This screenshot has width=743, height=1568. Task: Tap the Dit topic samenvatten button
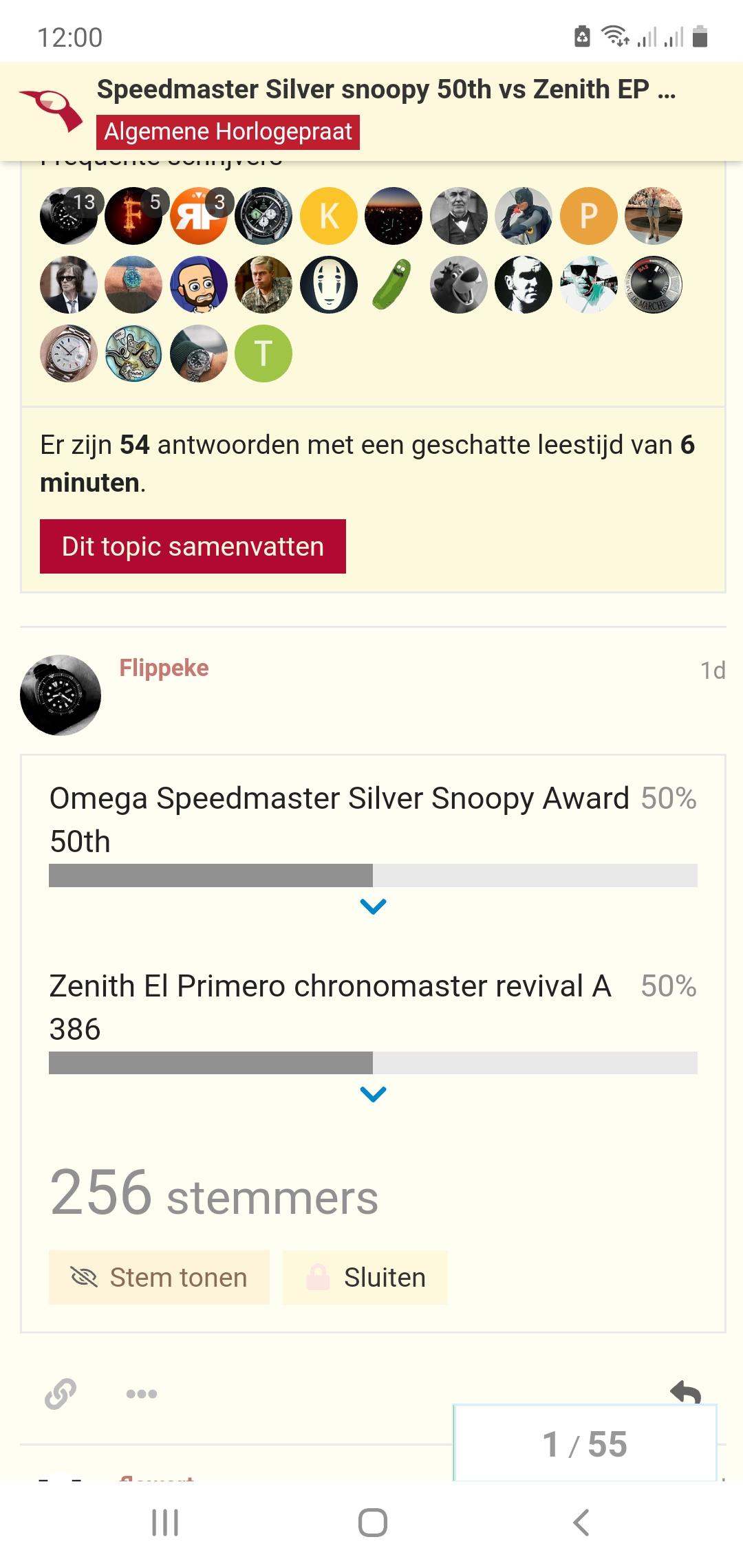(x=193, y=546)
